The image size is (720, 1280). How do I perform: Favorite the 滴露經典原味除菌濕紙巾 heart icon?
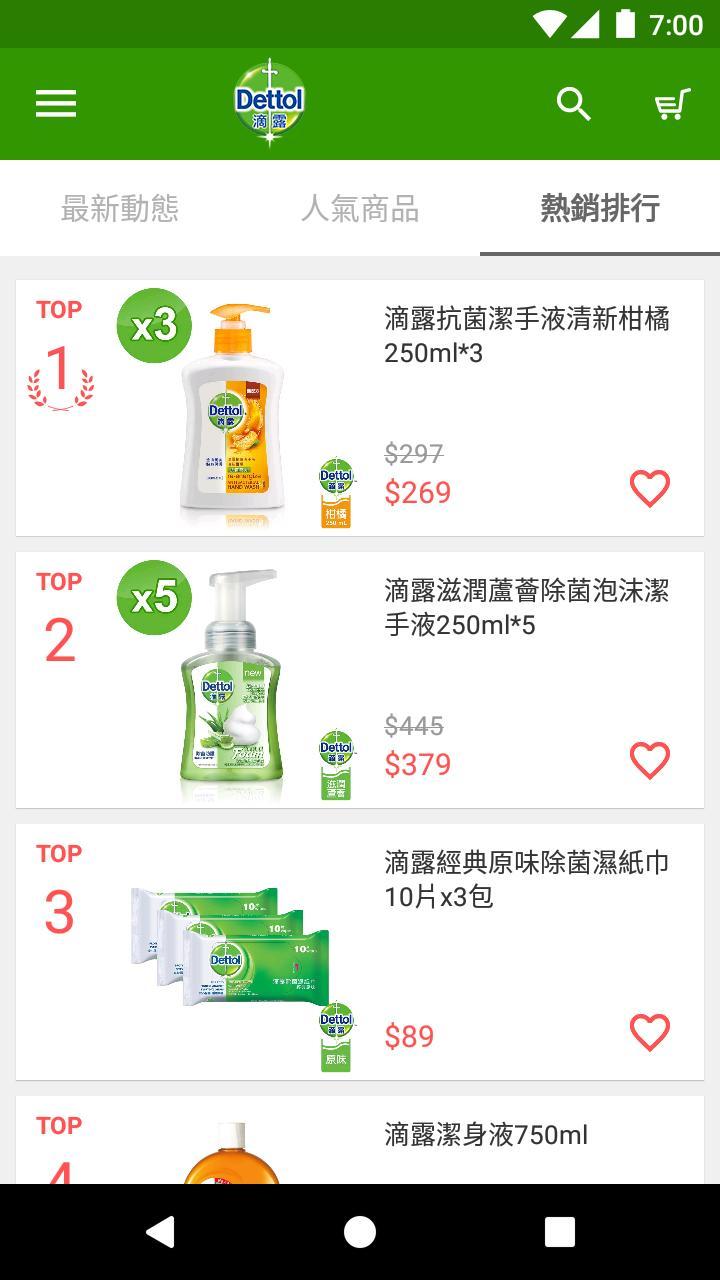[649, 1033]
